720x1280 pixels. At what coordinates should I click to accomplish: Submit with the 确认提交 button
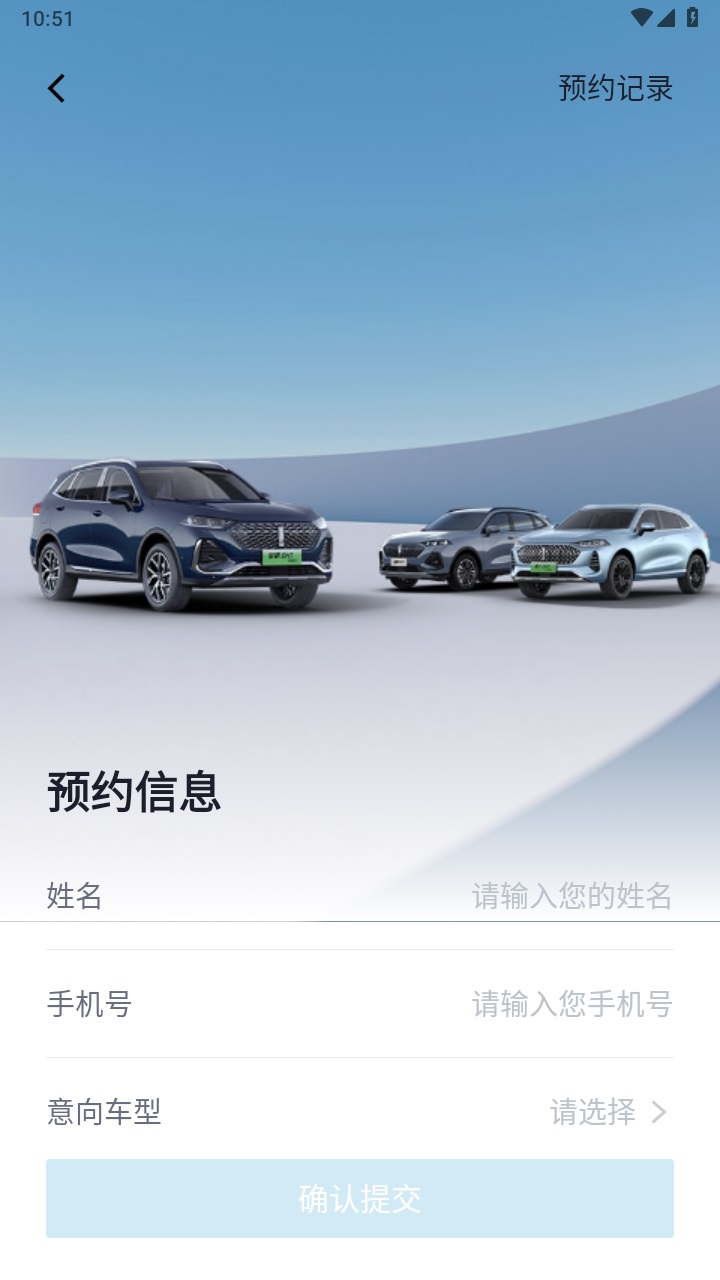(x=360, y=1198)
